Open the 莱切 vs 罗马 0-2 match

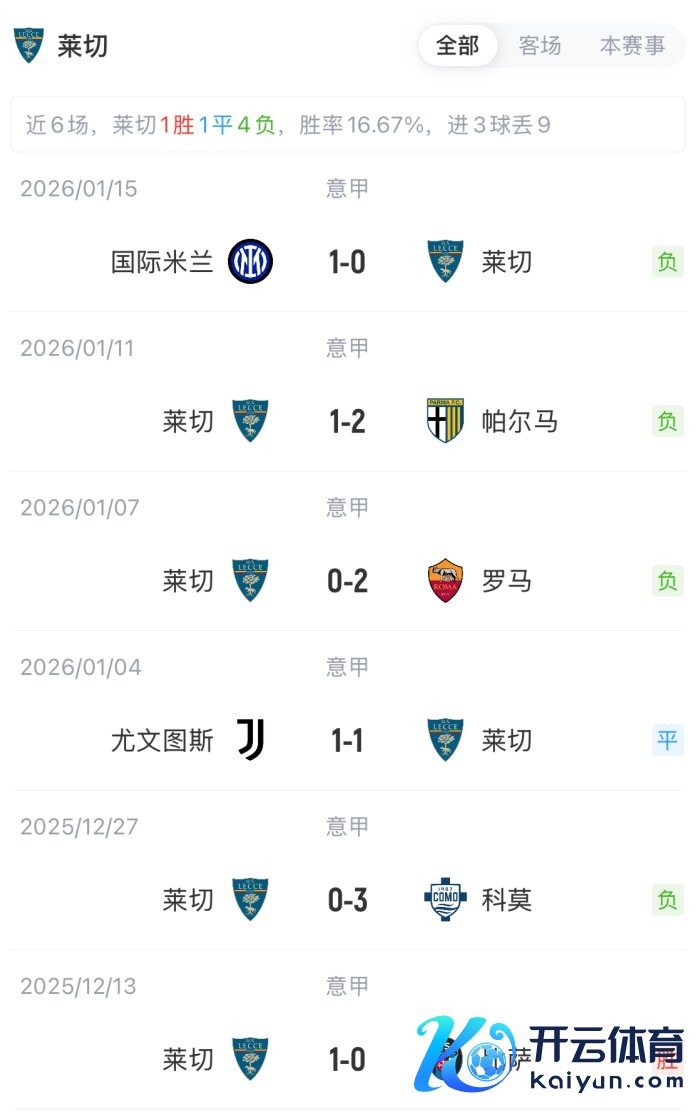pyautogui.click(x=348, y=581)
